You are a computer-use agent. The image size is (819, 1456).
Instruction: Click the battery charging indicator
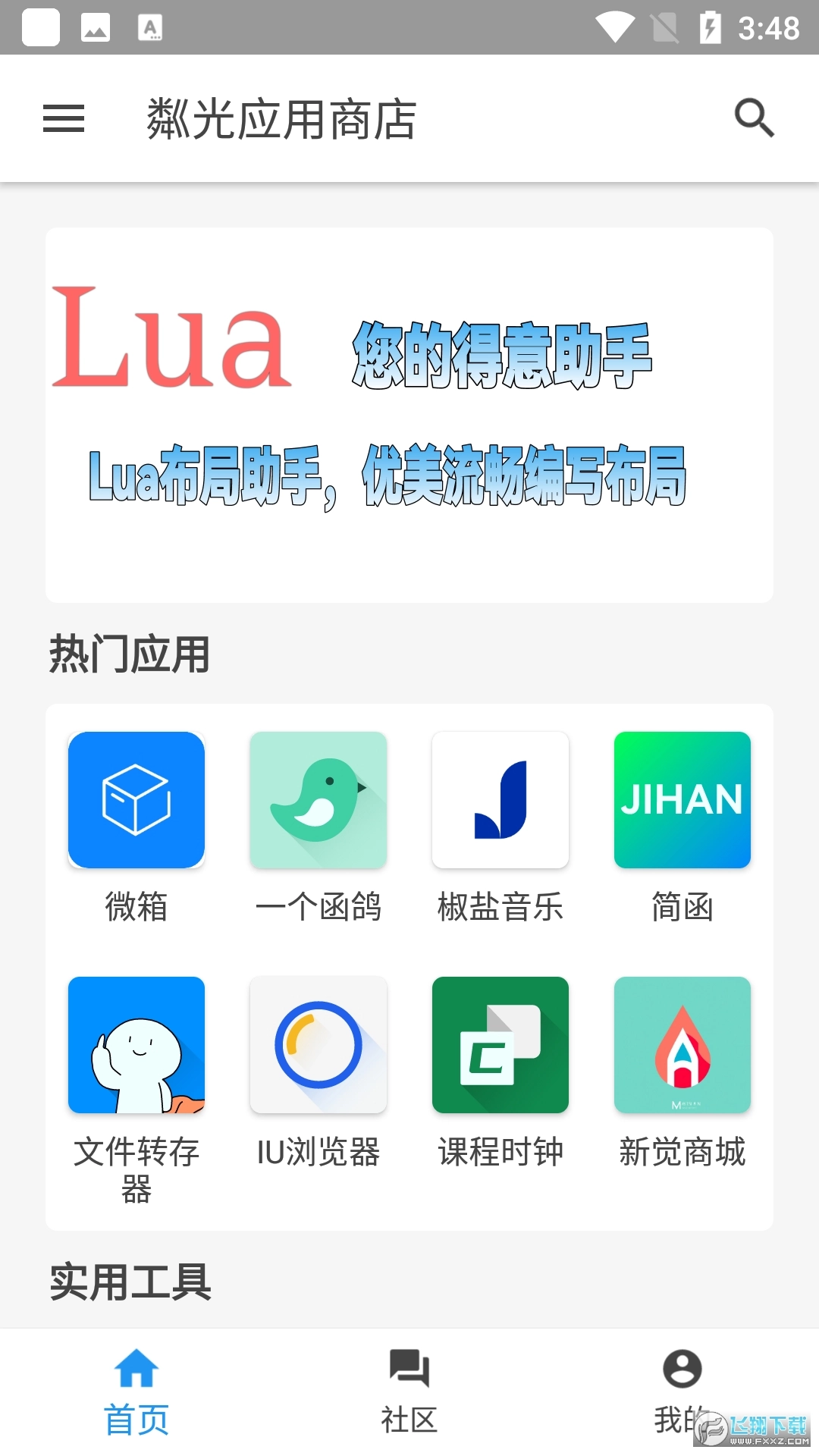tap(710, 27)
